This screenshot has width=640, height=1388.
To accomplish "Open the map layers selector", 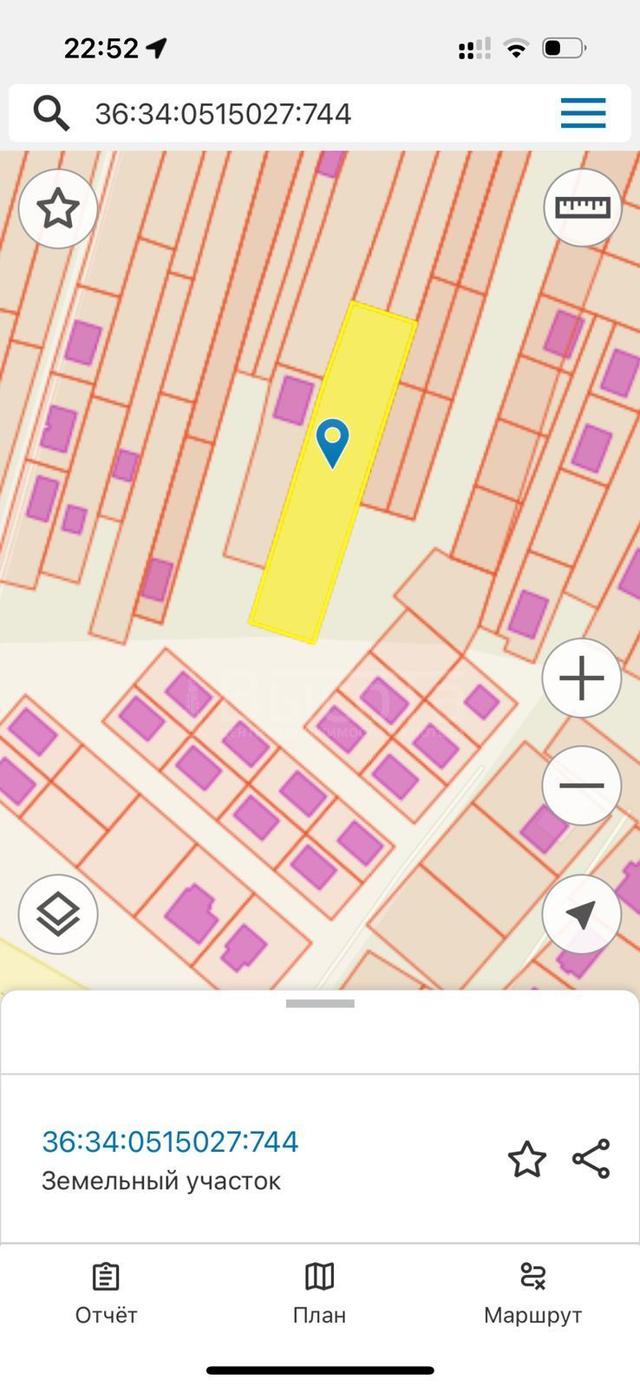I will (x=58, y=913).
